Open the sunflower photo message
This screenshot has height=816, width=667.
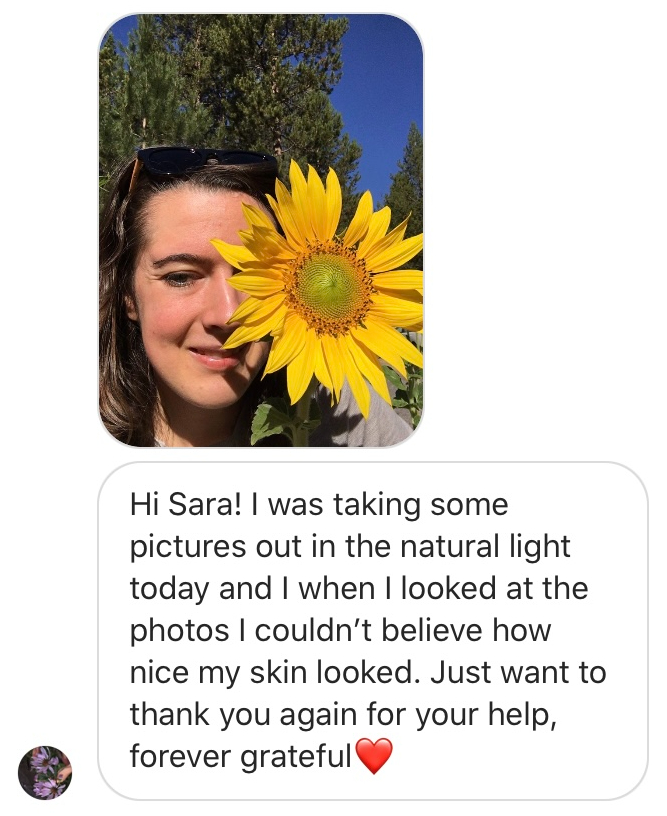click(260, 230)
